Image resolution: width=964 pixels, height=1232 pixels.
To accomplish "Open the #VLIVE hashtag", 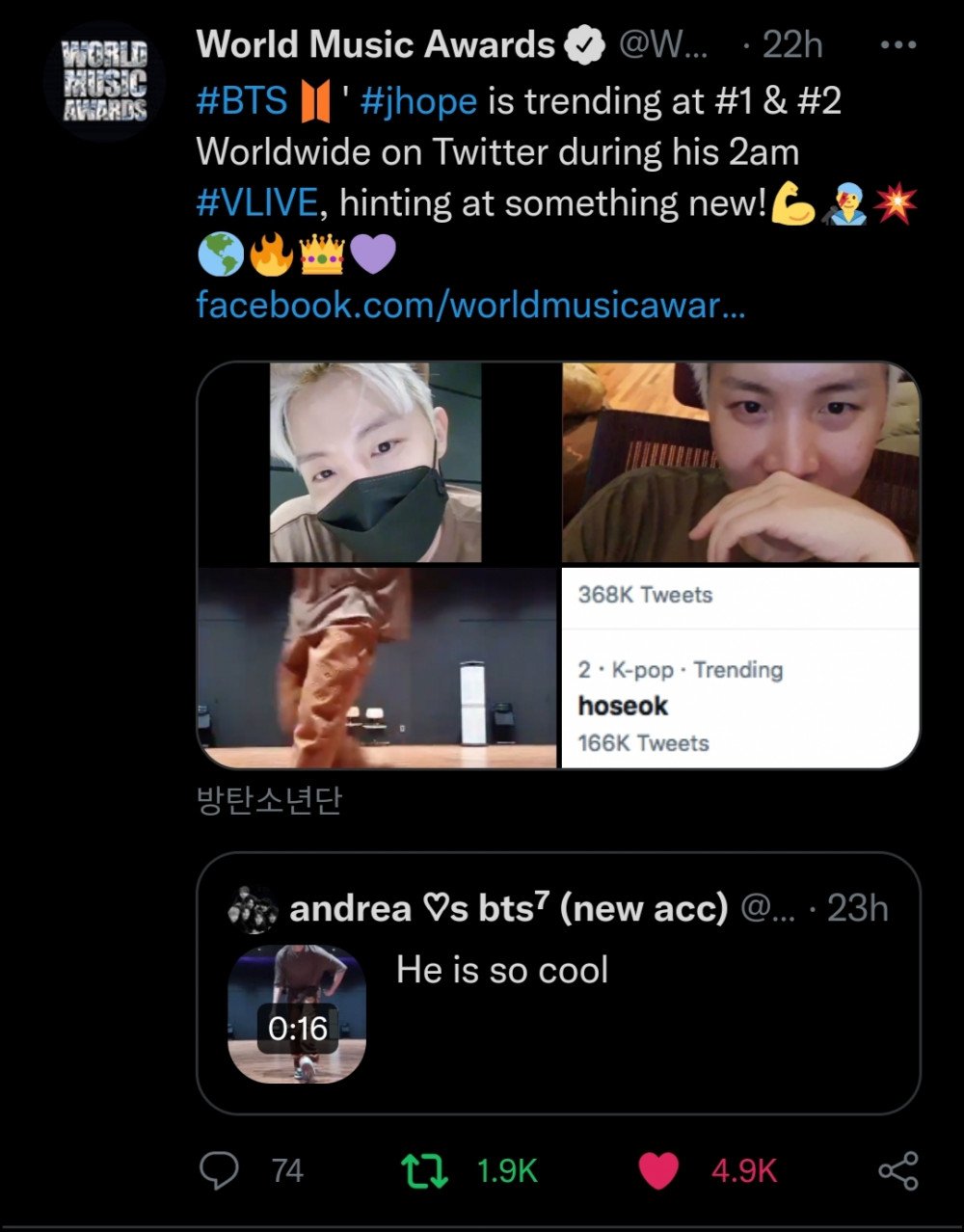I will point(256,202).
